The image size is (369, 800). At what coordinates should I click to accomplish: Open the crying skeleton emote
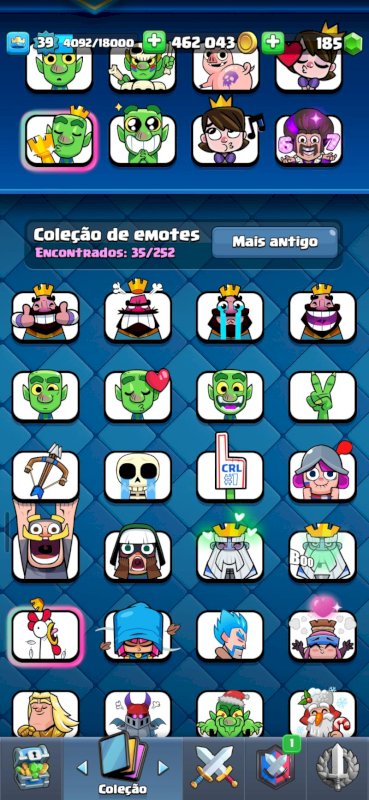click(x=138, y=475)
